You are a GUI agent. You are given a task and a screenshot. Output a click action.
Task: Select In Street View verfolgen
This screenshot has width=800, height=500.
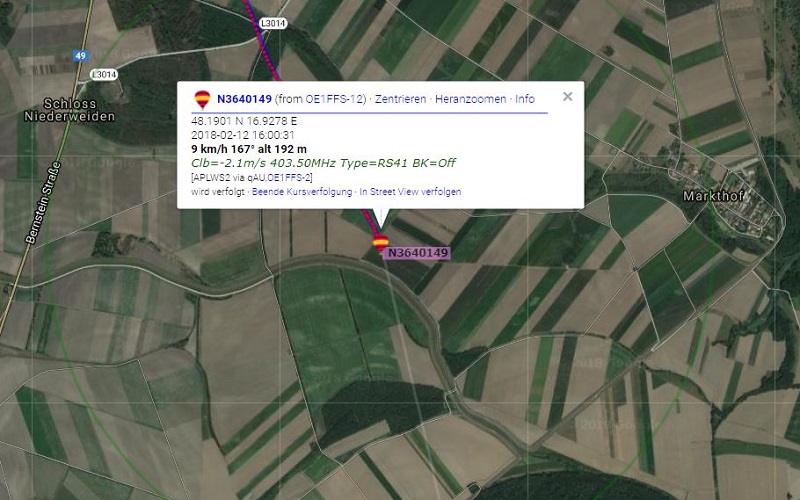click(410, 191)
